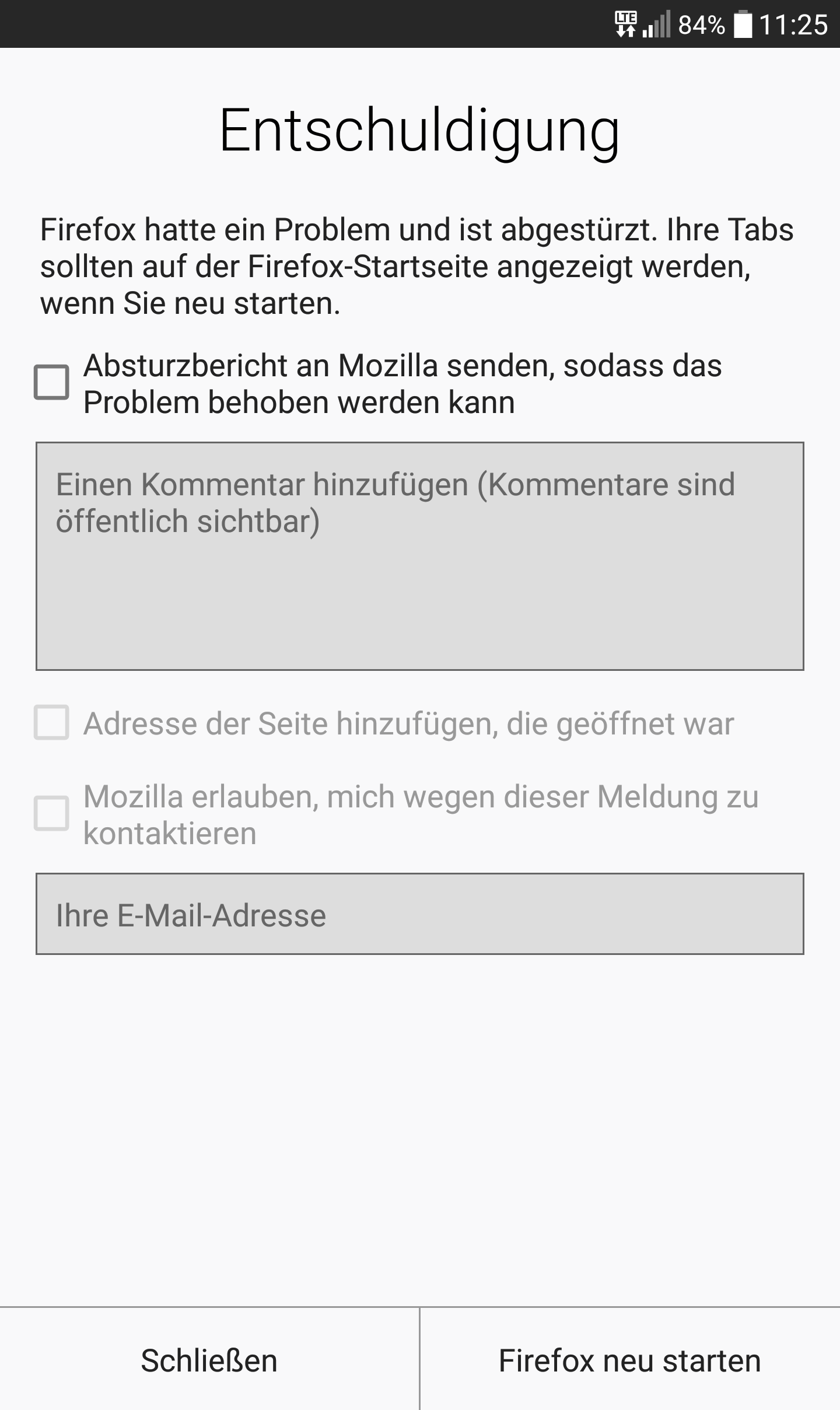Viewport: 840px width, 1410px height.
Task: Select the Ihre E-Mail-Adresse field
Action: point(419,914)
